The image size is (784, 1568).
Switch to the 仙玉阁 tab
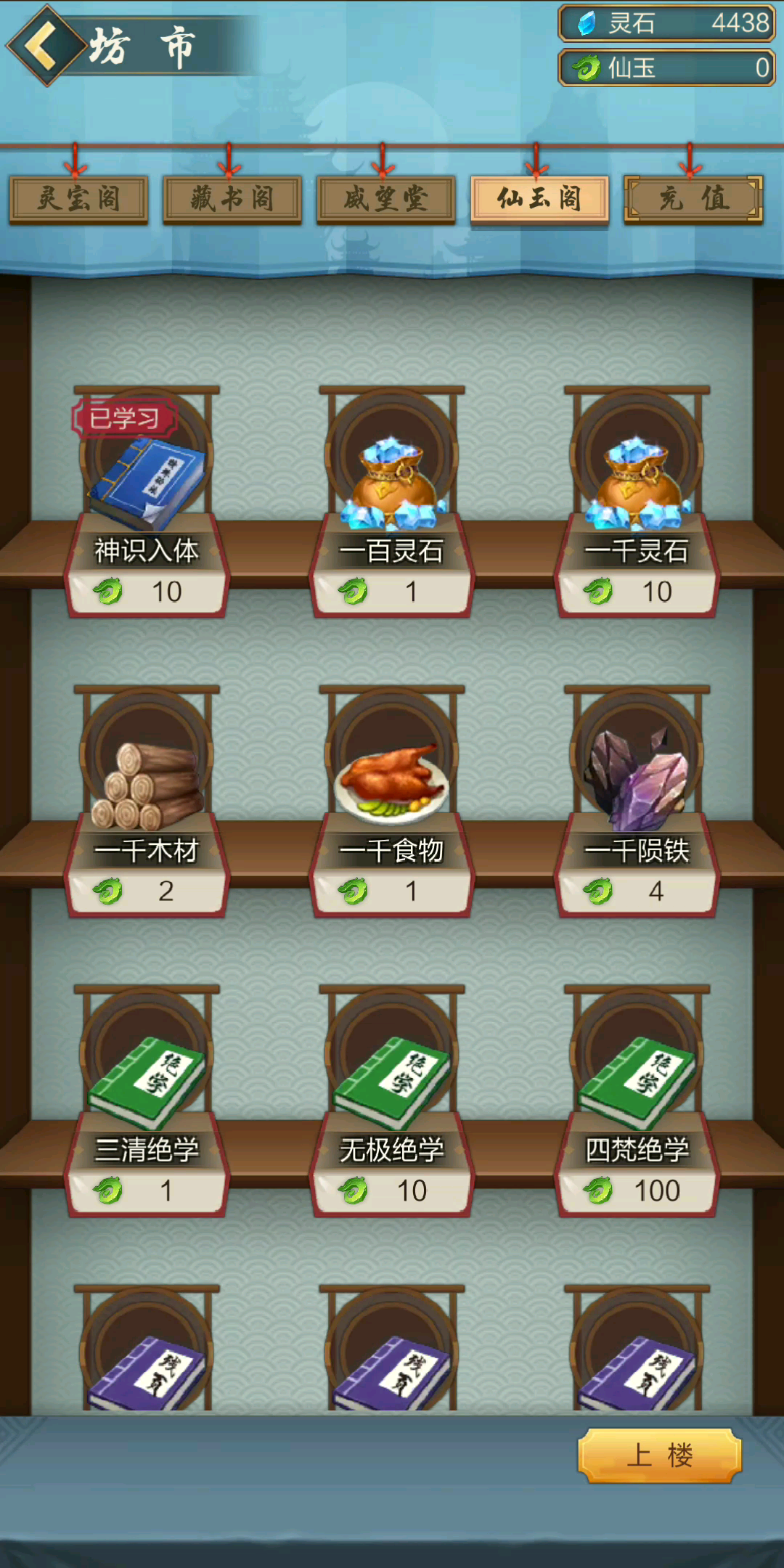pos(539,199)
